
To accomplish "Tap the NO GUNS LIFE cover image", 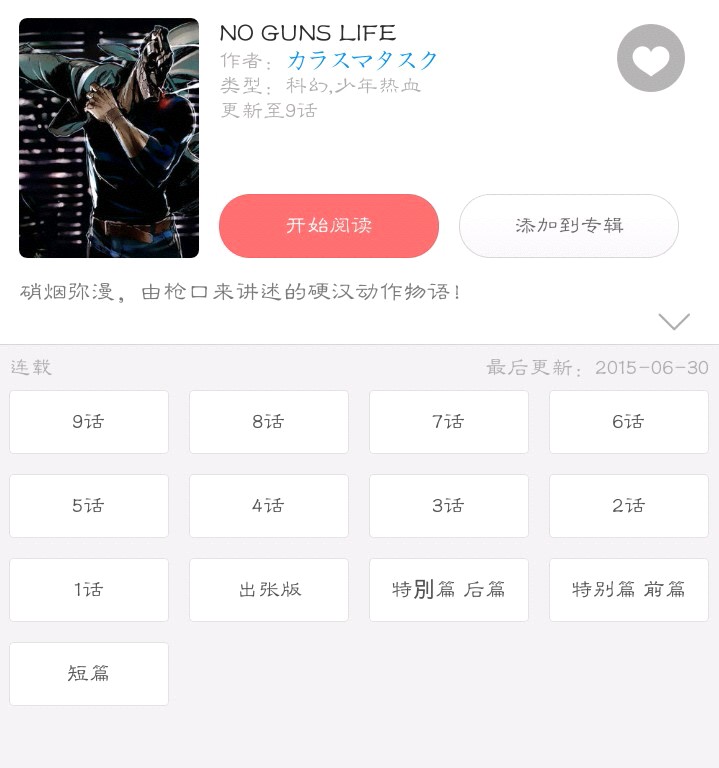I will 109,138.
